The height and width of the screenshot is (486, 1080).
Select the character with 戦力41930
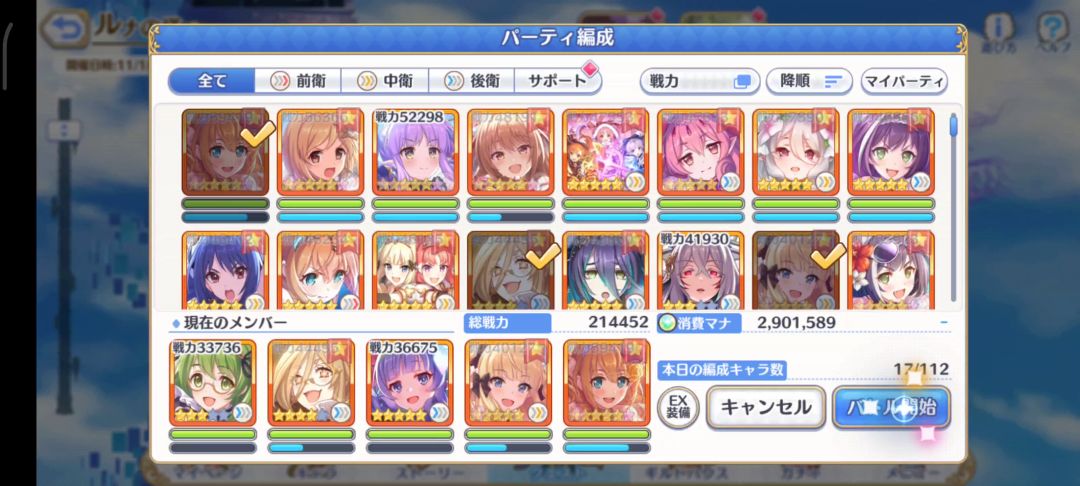[x=701, y=272]
